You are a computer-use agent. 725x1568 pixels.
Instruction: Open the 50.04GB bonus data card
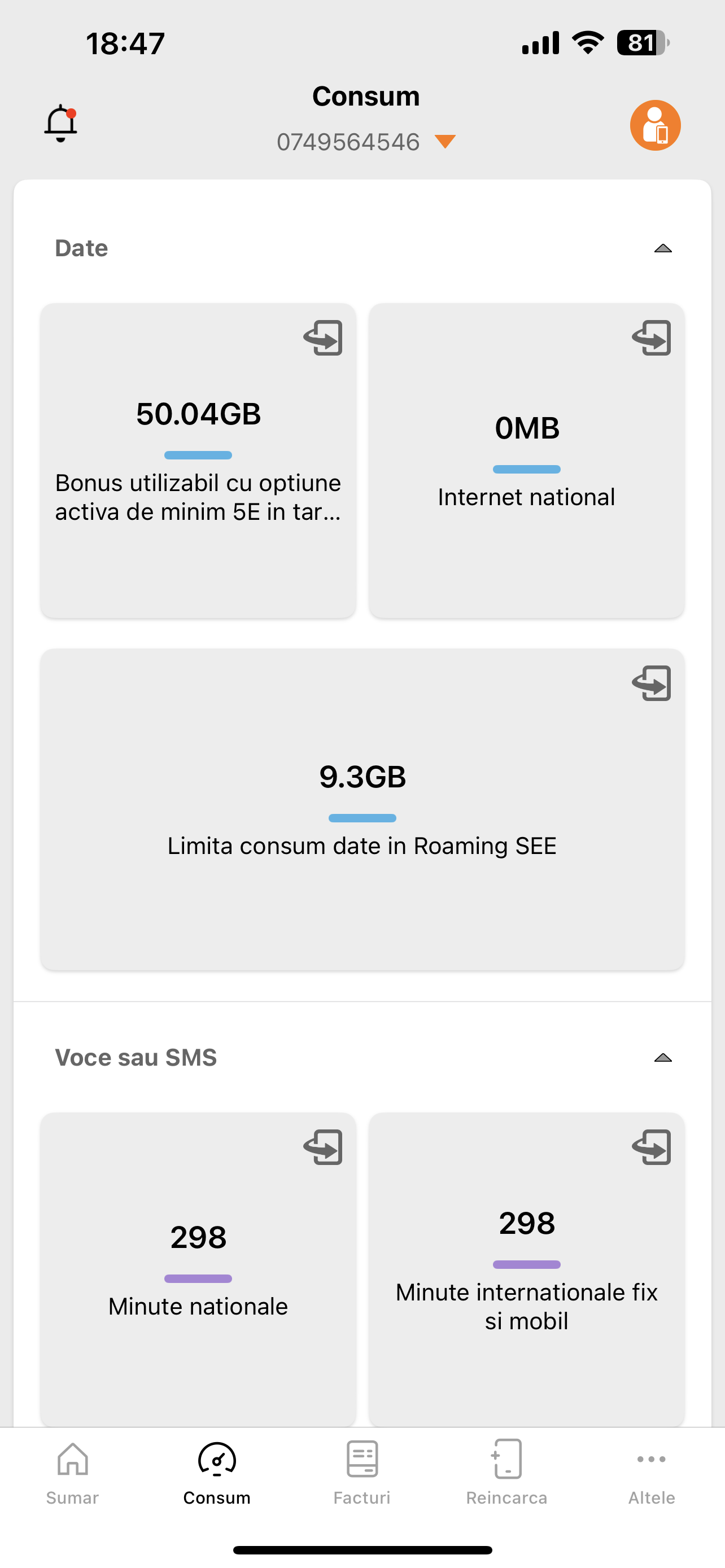click(198, 460)
